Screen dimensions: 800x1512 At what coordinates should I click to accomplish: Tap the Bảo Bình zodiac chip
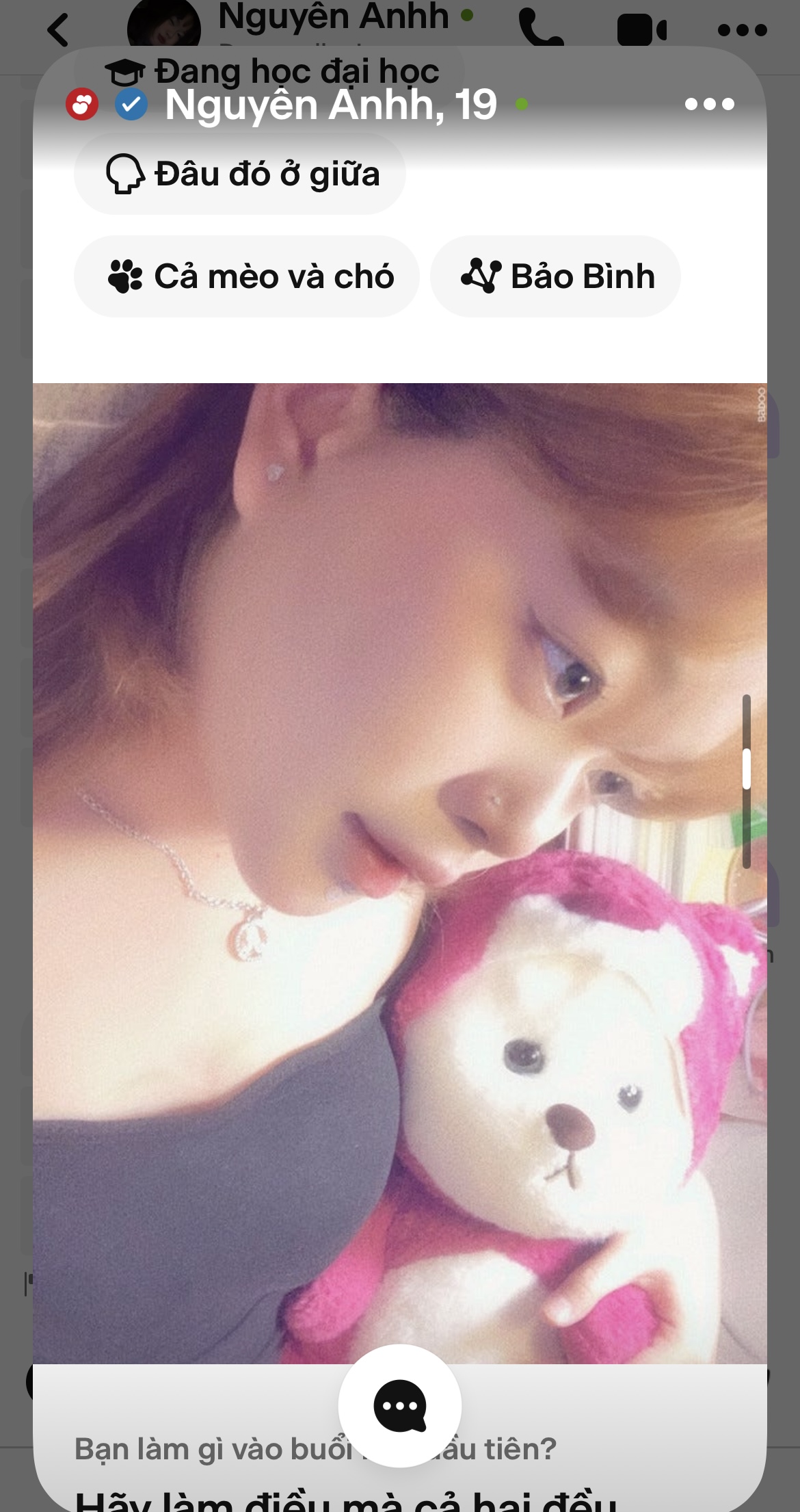(x=555, y=276)
